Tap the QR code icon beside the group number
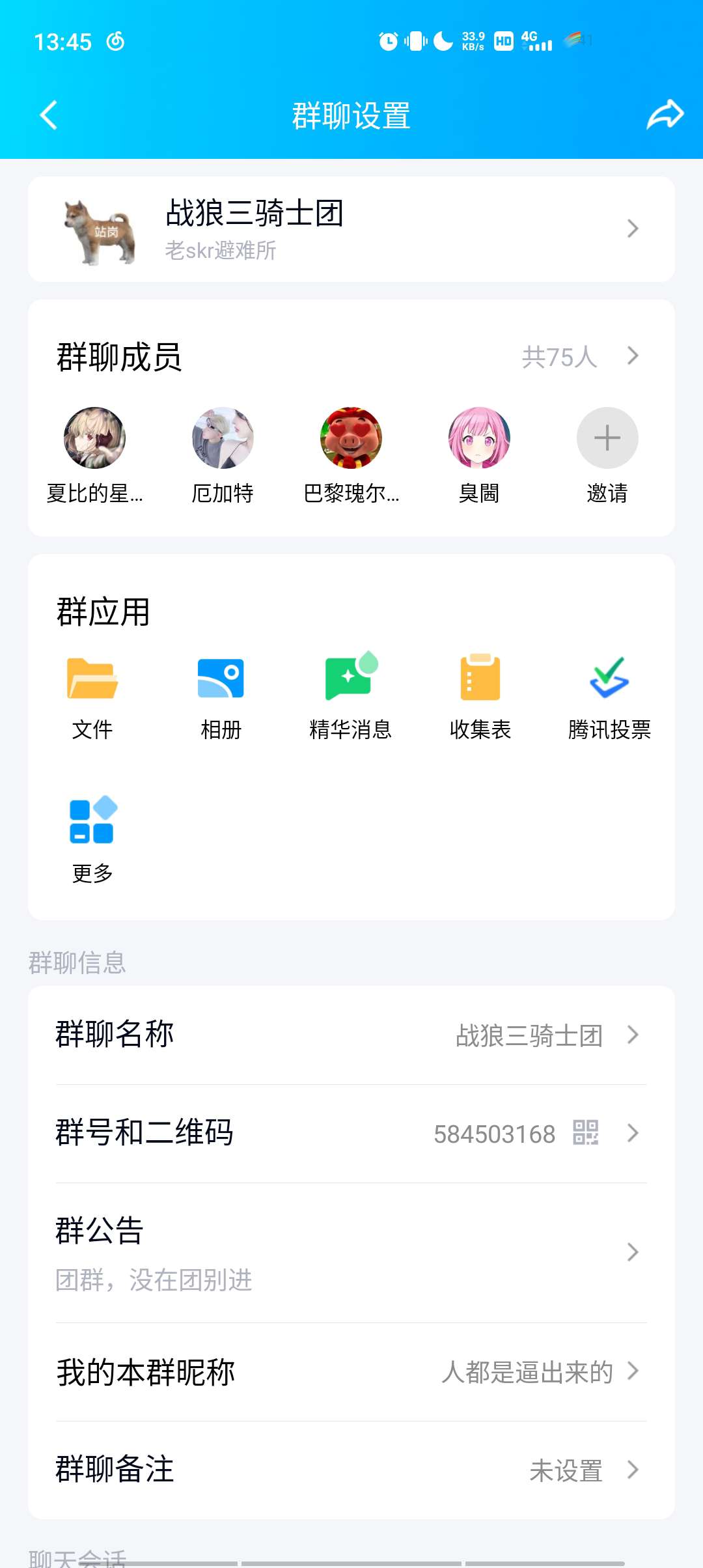 [x=585, y=1134]
